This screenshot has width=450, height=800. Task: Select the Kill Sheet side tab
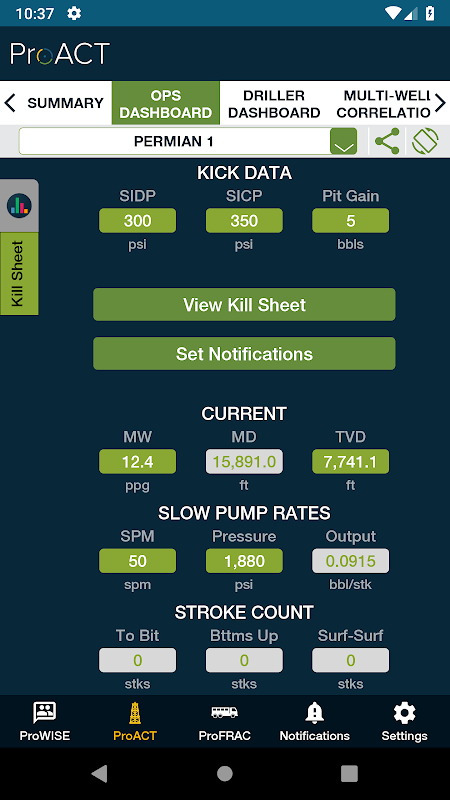[19, 273]
